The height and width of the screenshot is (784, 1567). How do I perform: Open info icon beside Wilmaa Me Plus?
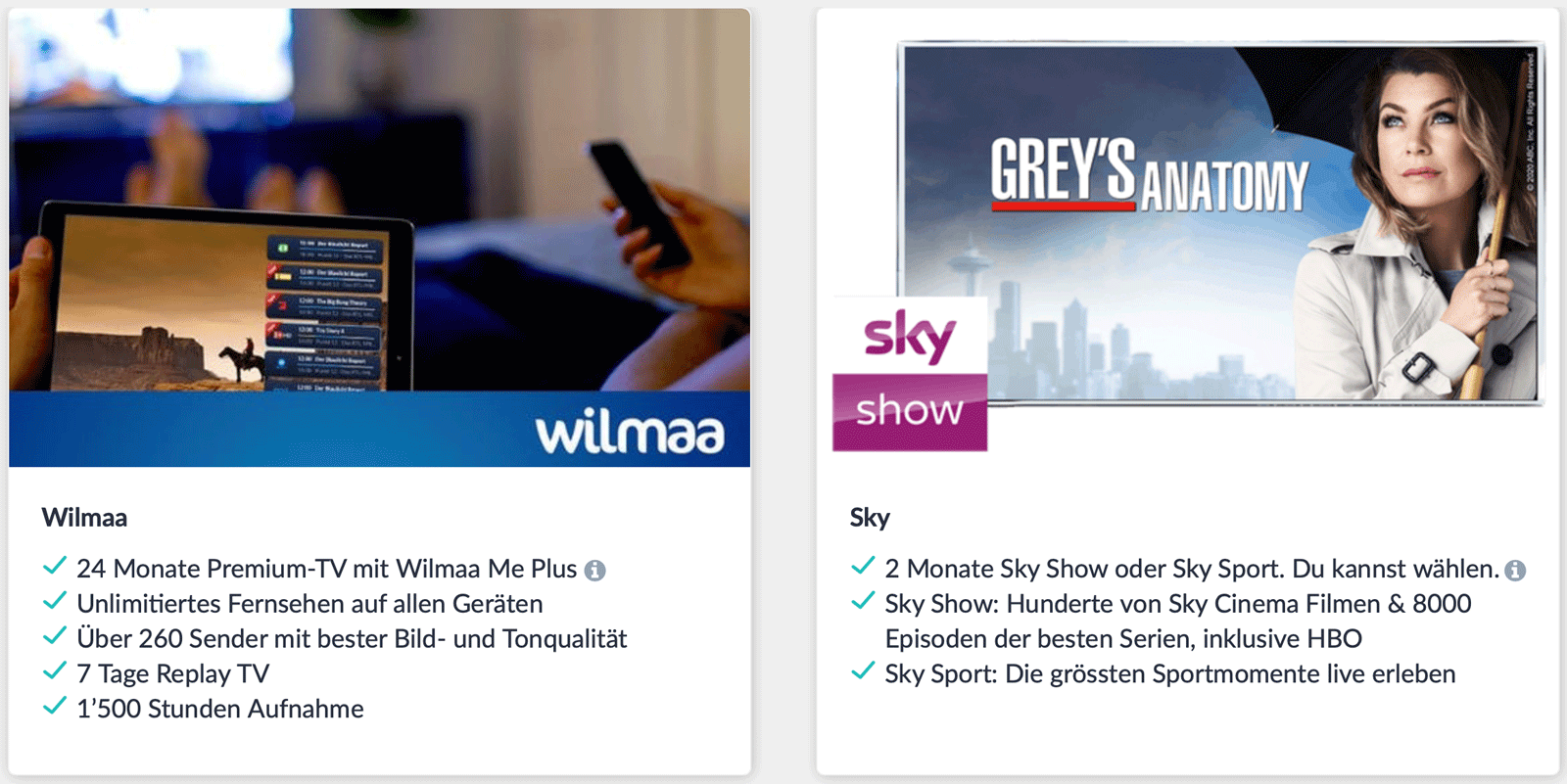(x=594, y=570)
